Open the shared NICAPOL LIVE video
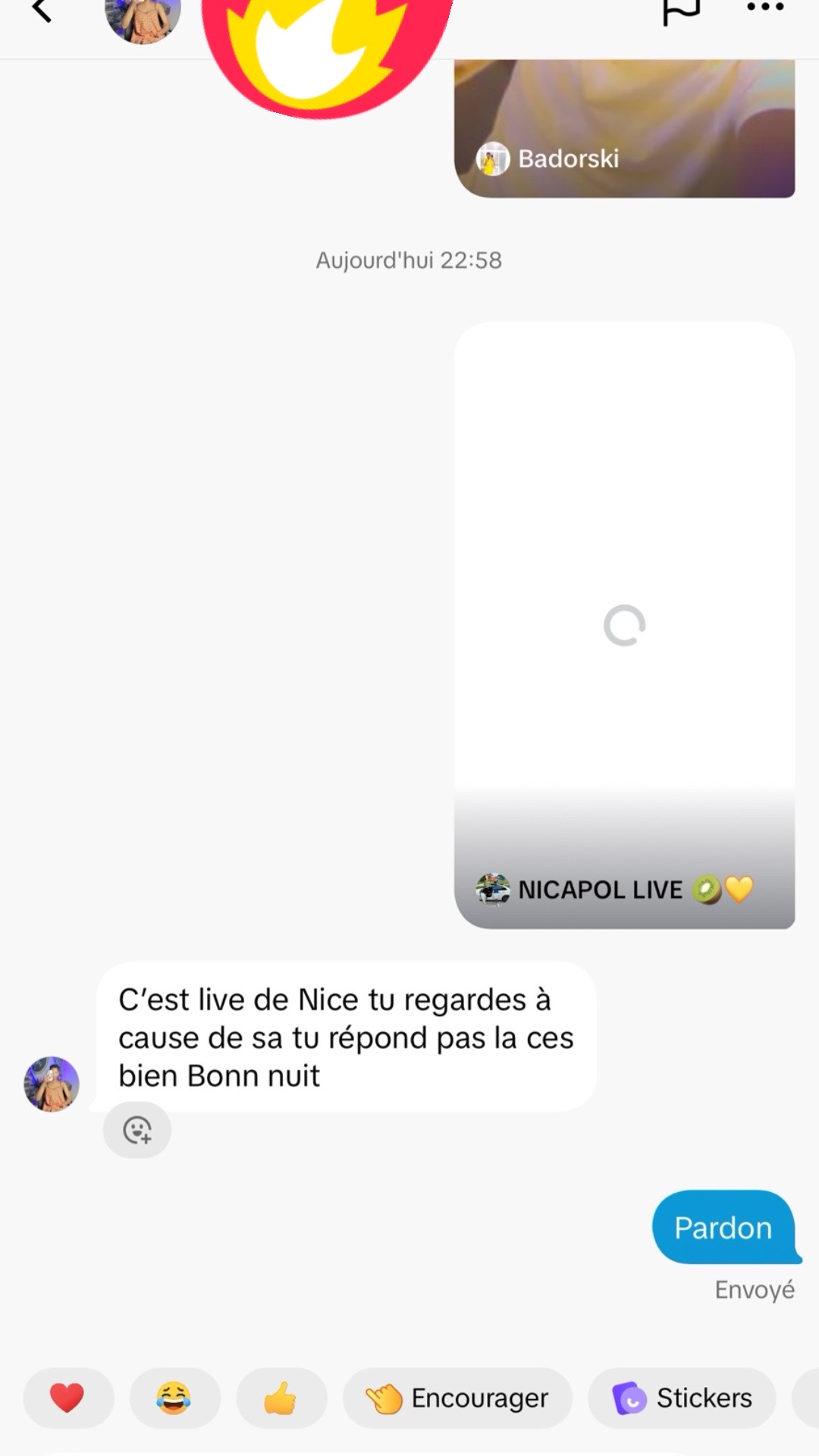 click(x=624, y=625)
